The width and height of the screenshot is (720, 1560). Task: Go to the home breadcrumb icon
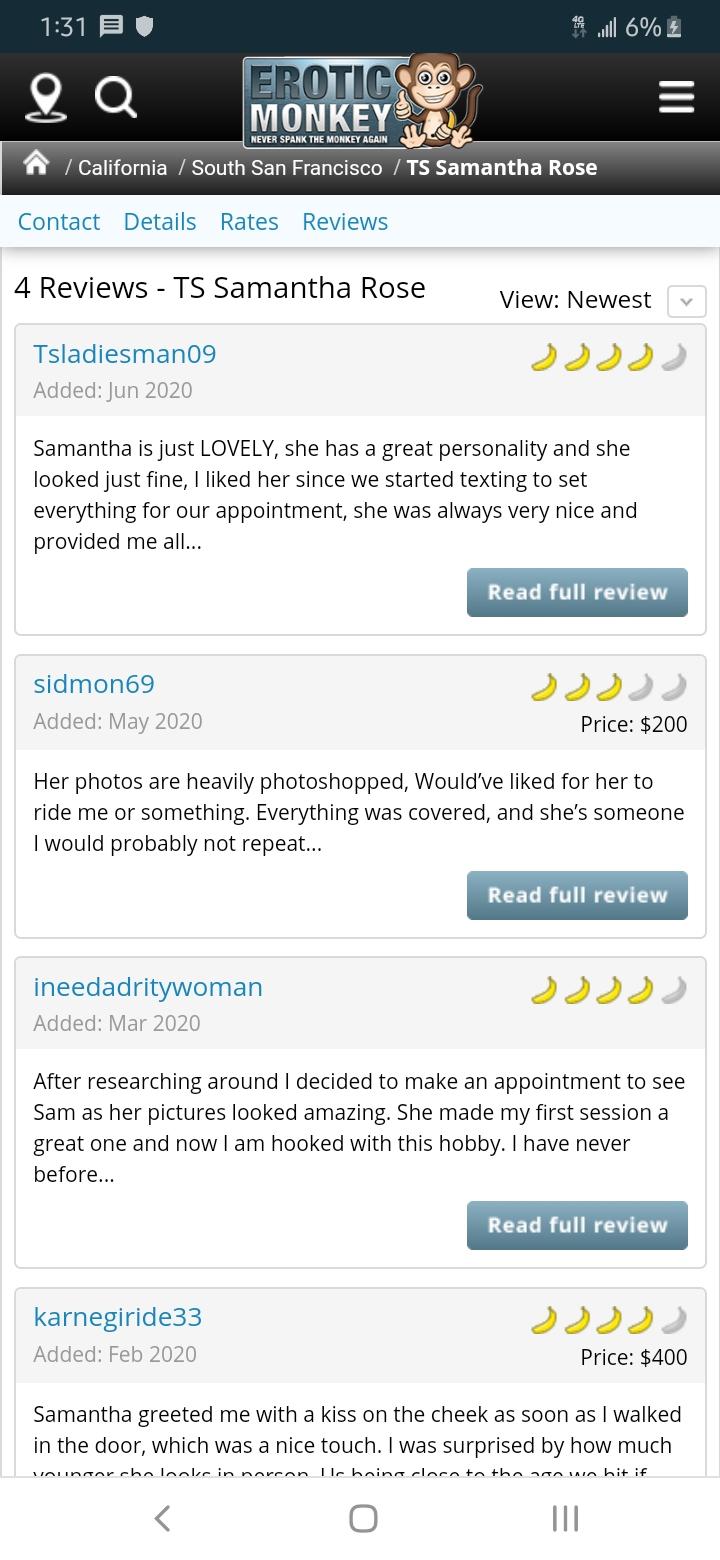click(x=37, y=165)
